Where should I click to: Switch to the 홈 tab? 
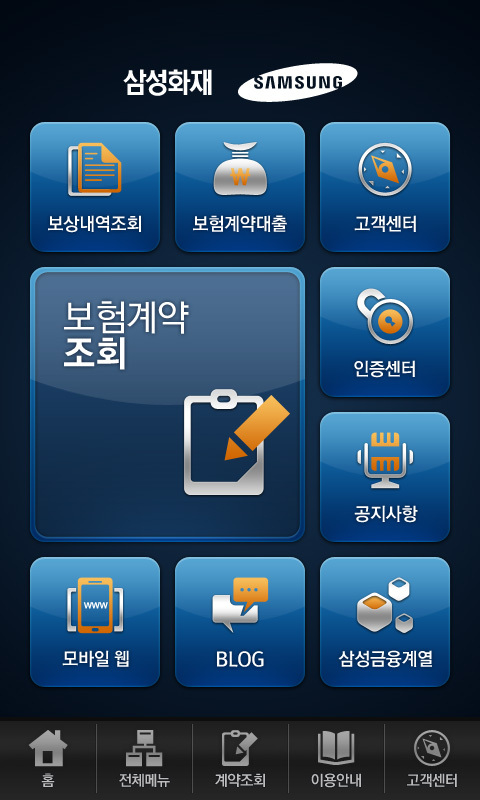(x=48, y=759)
